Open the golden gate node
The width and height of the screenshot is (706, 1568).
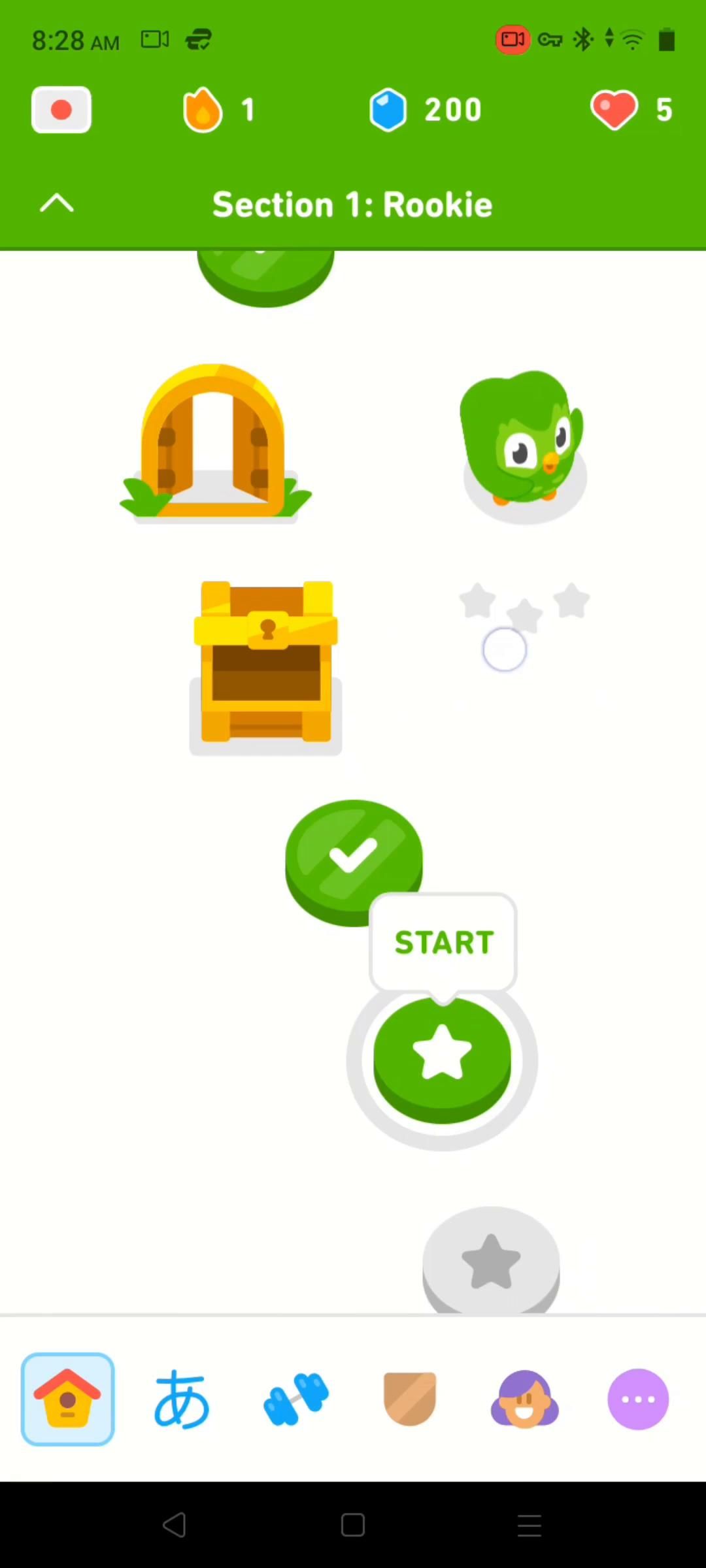(x=215, y=443)
